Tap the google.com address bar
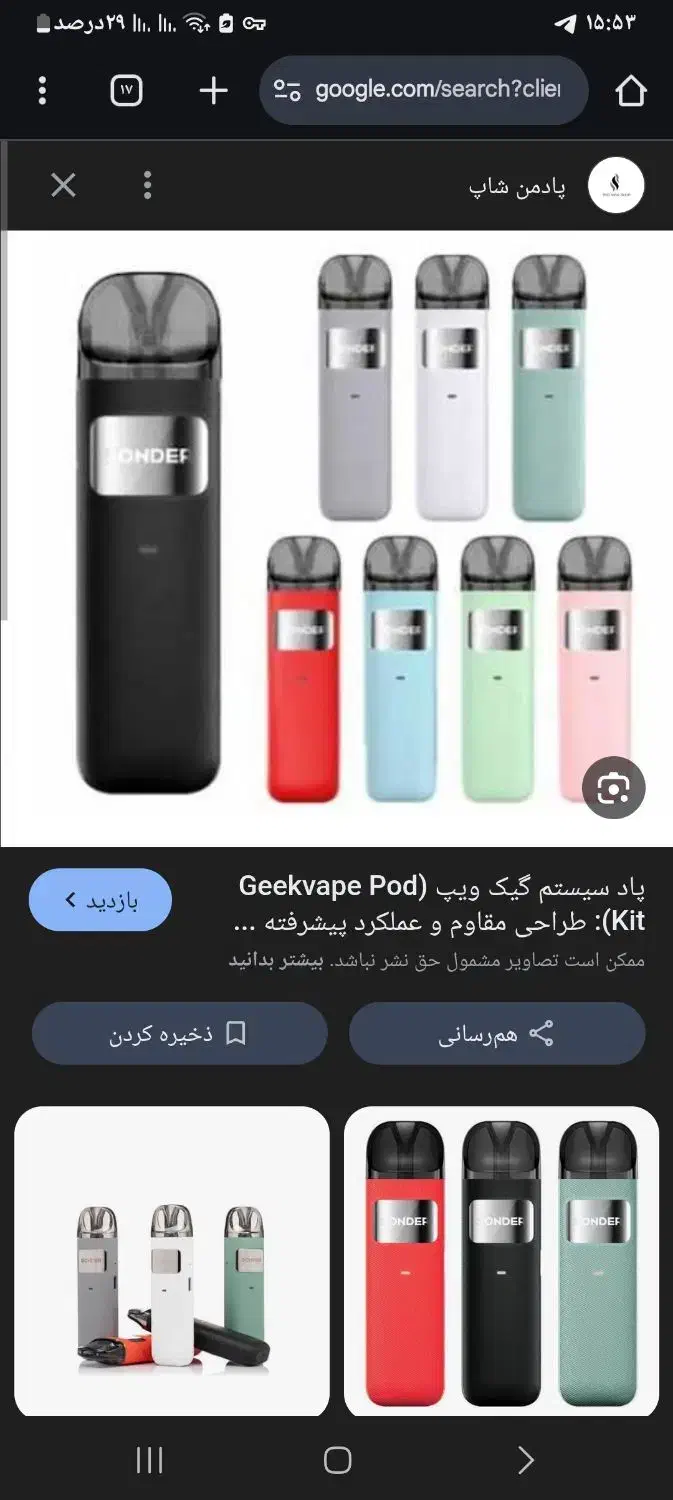This screenshot has width=673, height=1500. 425,91
